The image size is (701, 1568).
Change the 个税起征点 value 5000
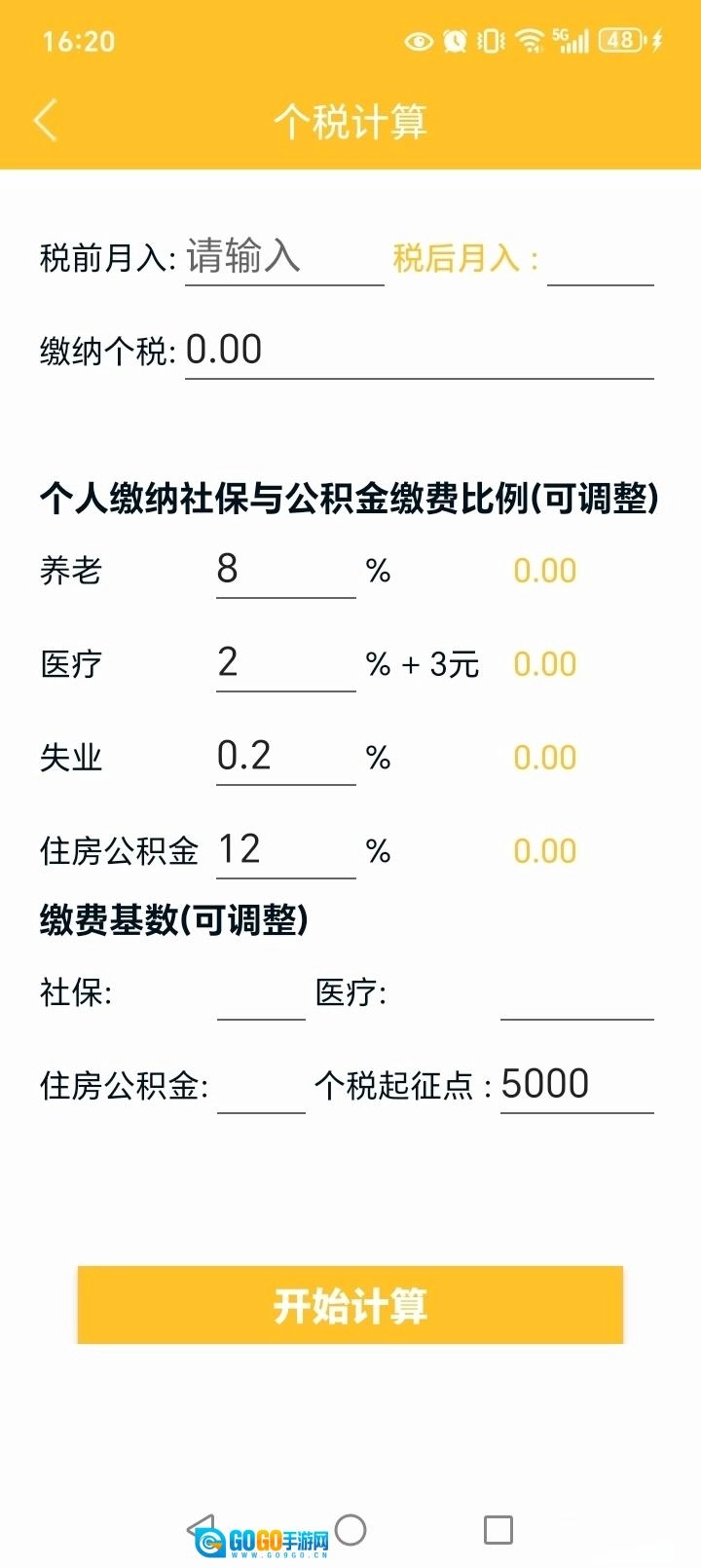point(576,1085)
